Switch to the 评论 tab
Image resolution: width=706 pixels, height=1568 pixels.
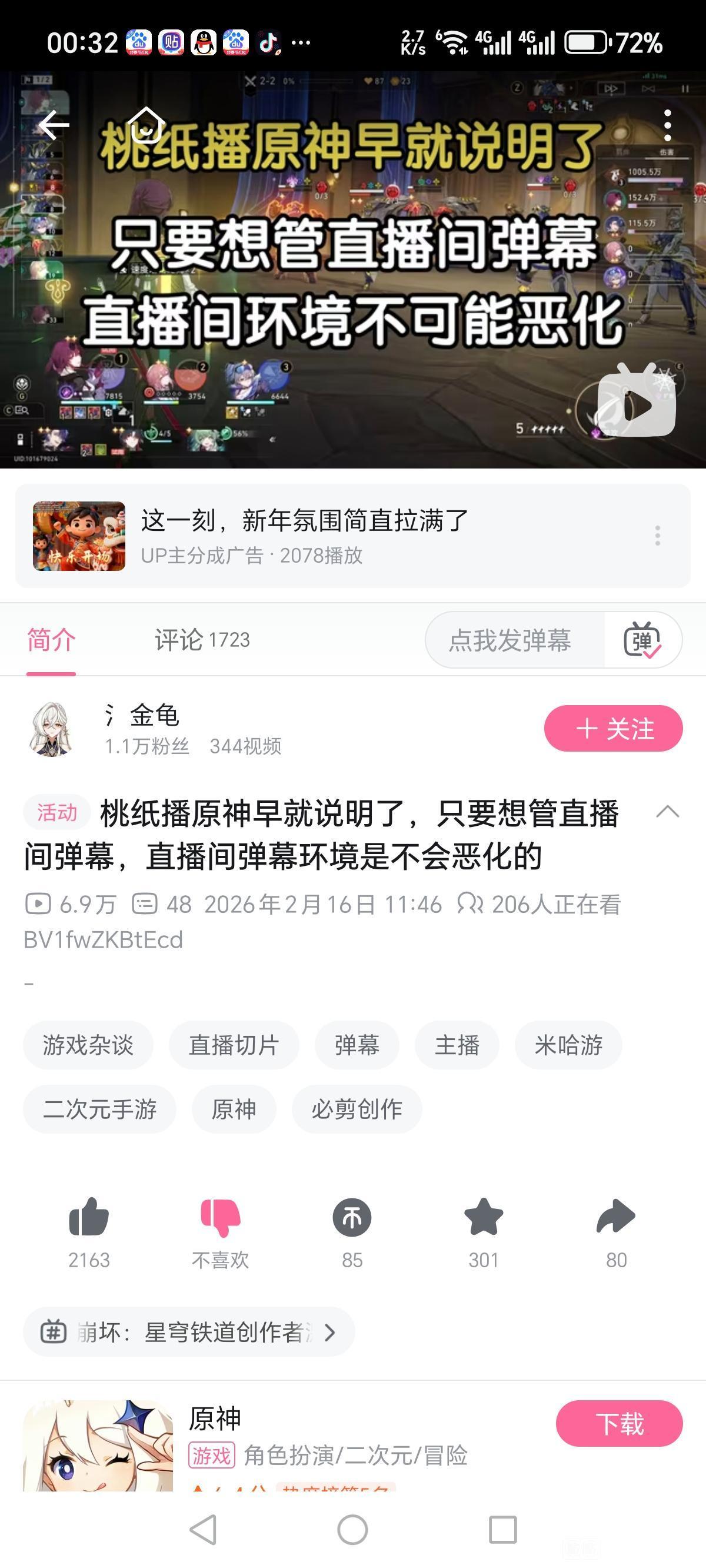(x=201, y=640)
